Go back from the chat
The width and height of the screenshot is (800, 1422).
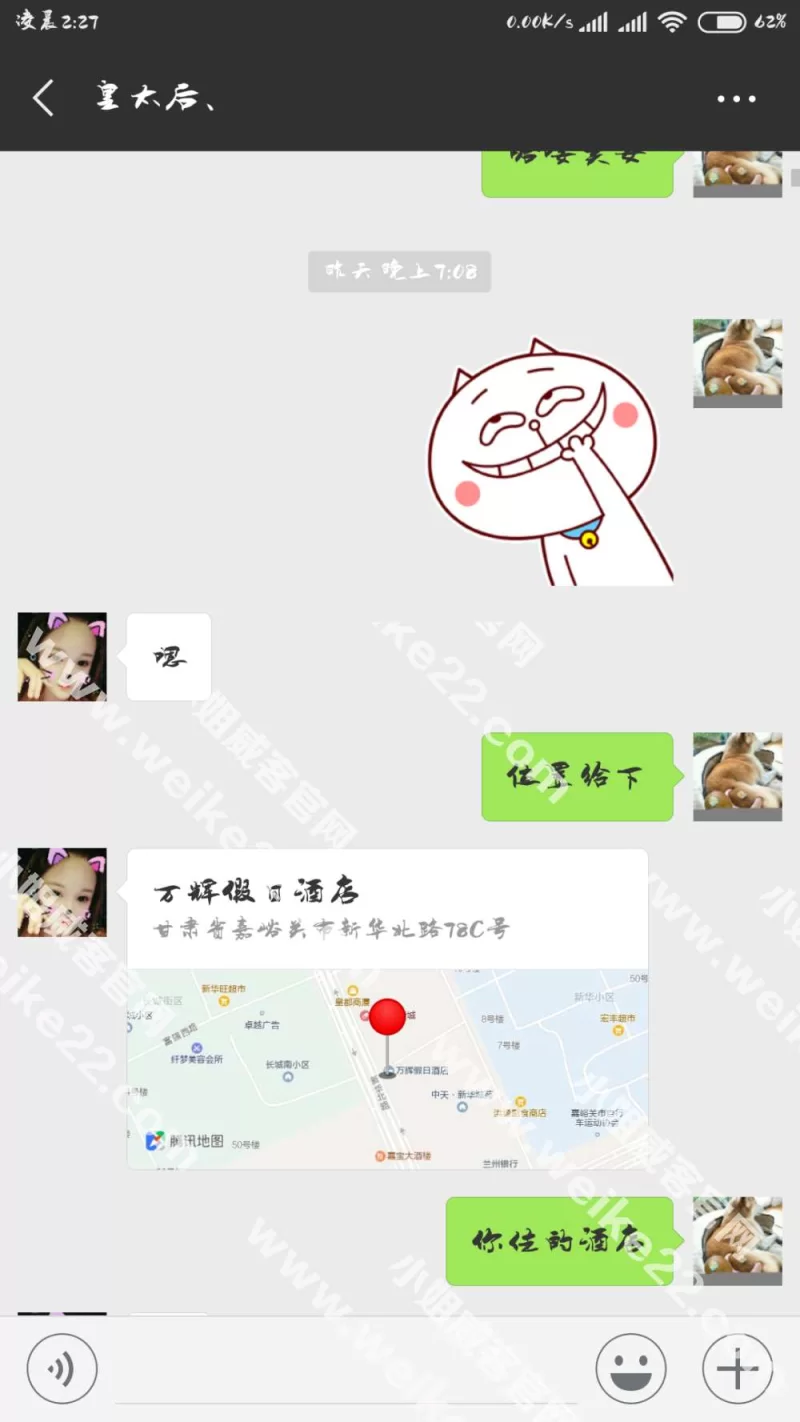[x=43, y=98]
